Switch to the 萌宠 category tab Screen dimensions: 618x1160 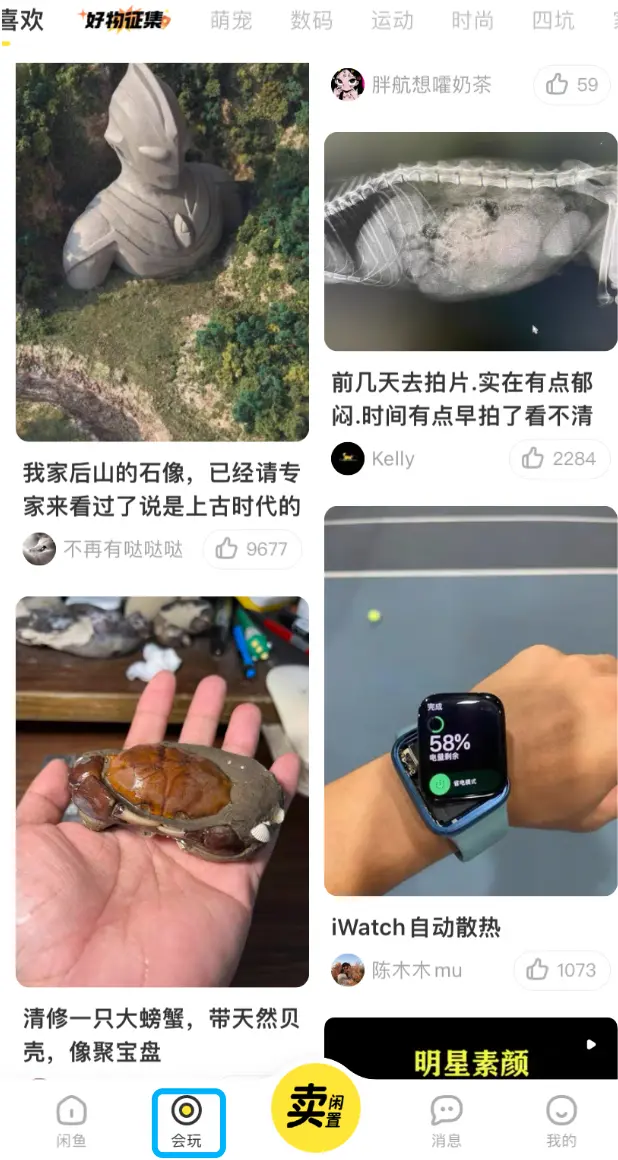tap(231, 20)
